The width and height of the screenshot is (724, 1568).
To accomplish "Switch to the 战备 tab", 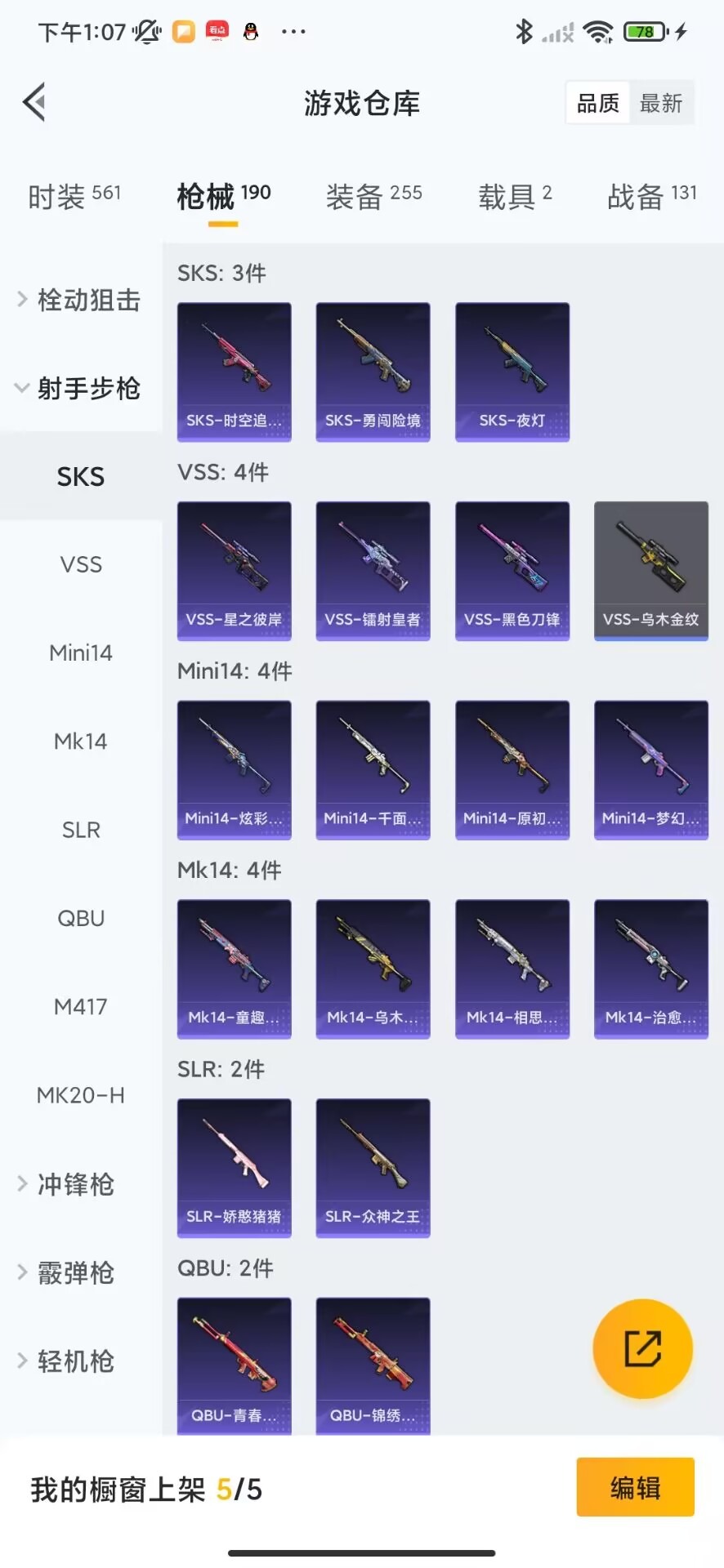I will click(651, 196).
